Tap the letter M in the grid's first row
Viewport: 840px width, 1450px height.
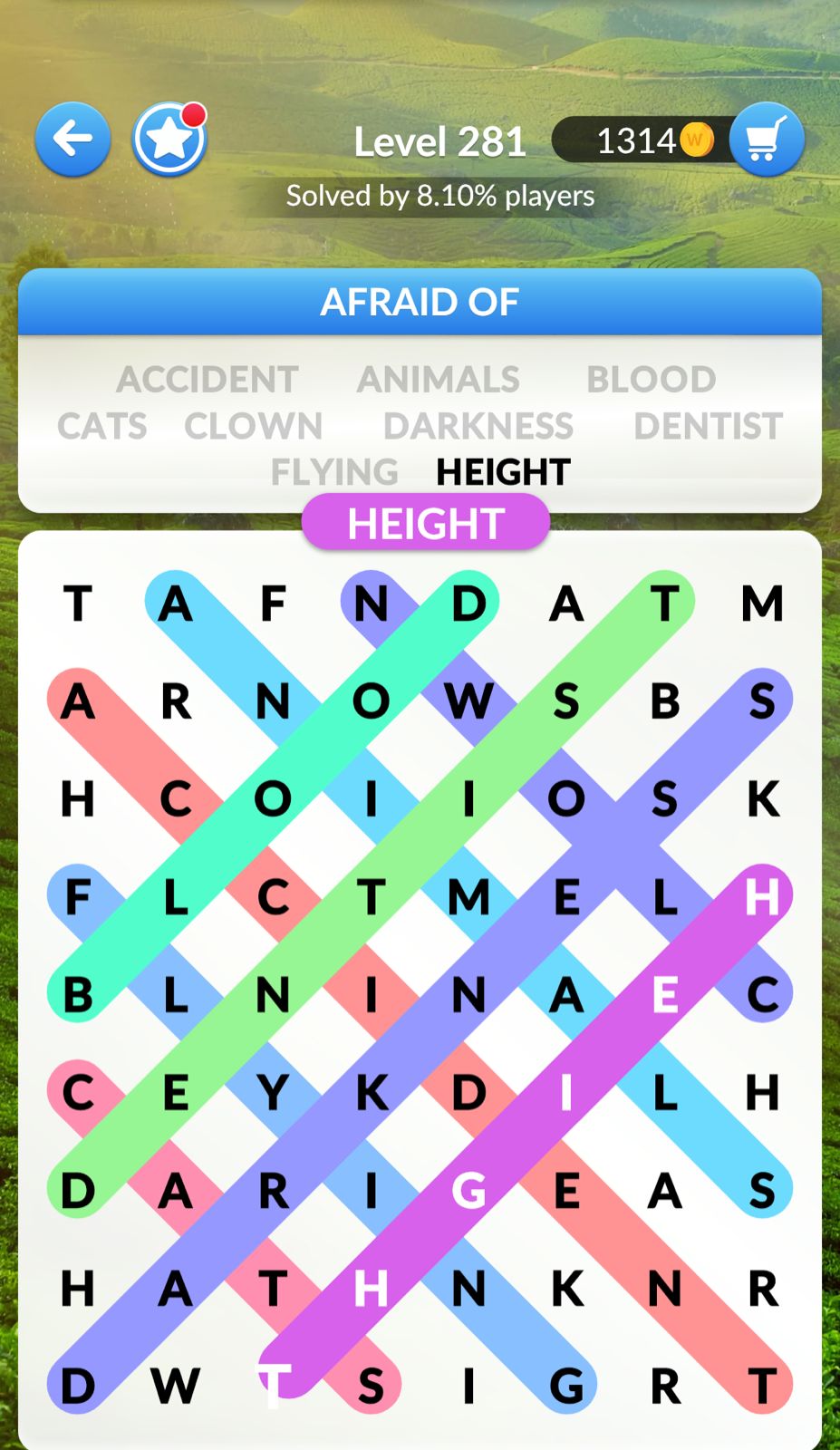coord(762,603)
